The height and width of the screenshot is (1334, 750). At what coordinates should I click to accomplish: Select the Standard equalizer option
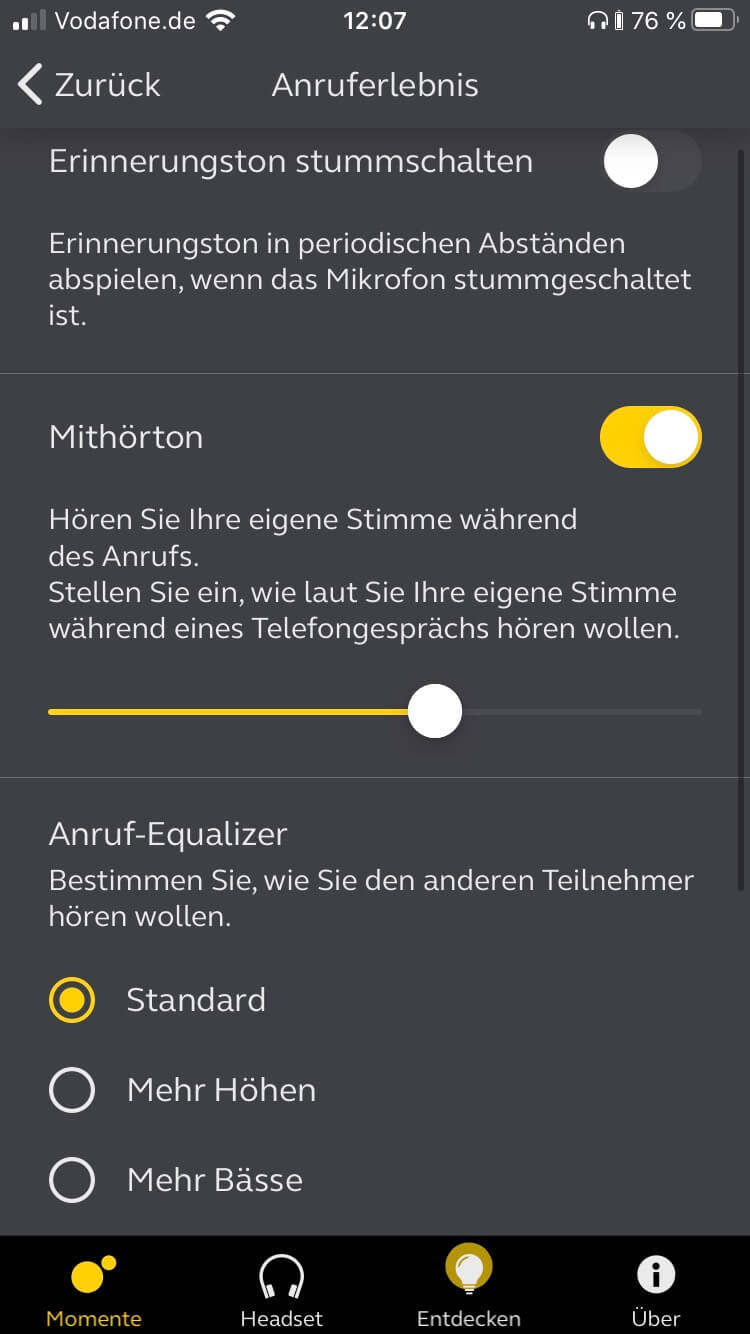(x=73, y=1000)
